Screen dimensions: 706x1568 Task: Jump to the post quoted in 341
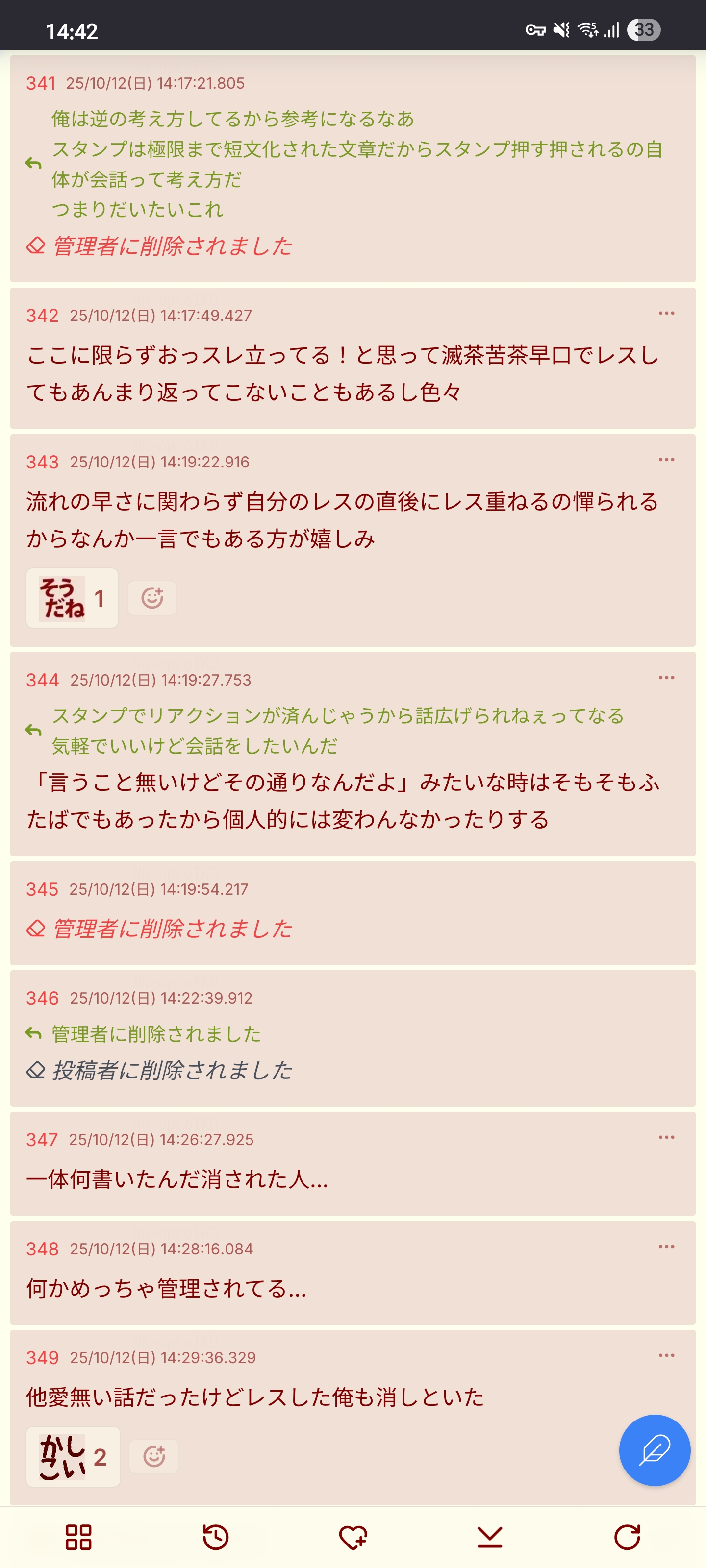click(x=356, y=163)
